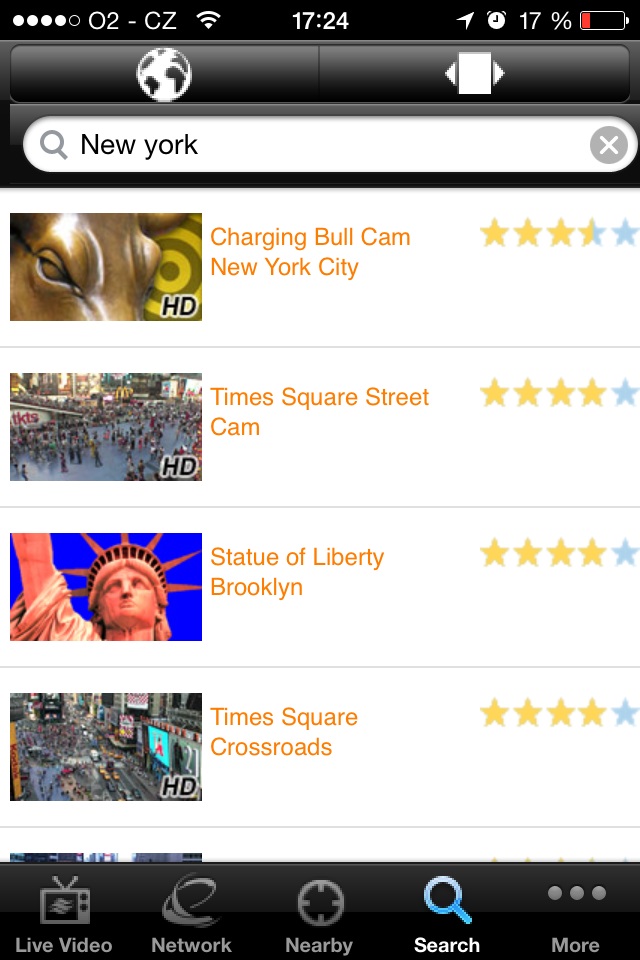Clear the New york search text
Viewport: 640px width, 960px height.
point(608,146)
